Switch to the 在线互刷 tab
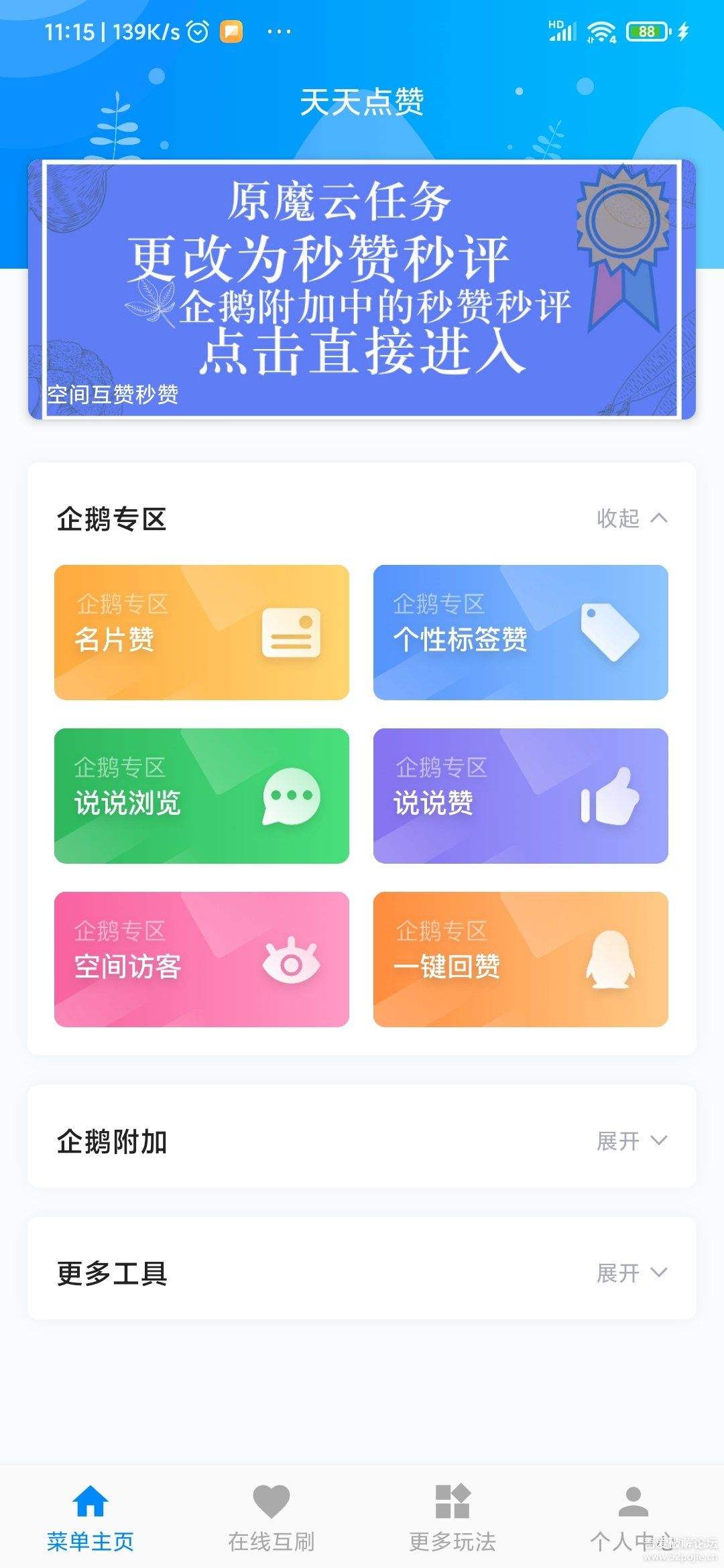The height and width of the screenshot is (1568, 724). [271, 1518]
